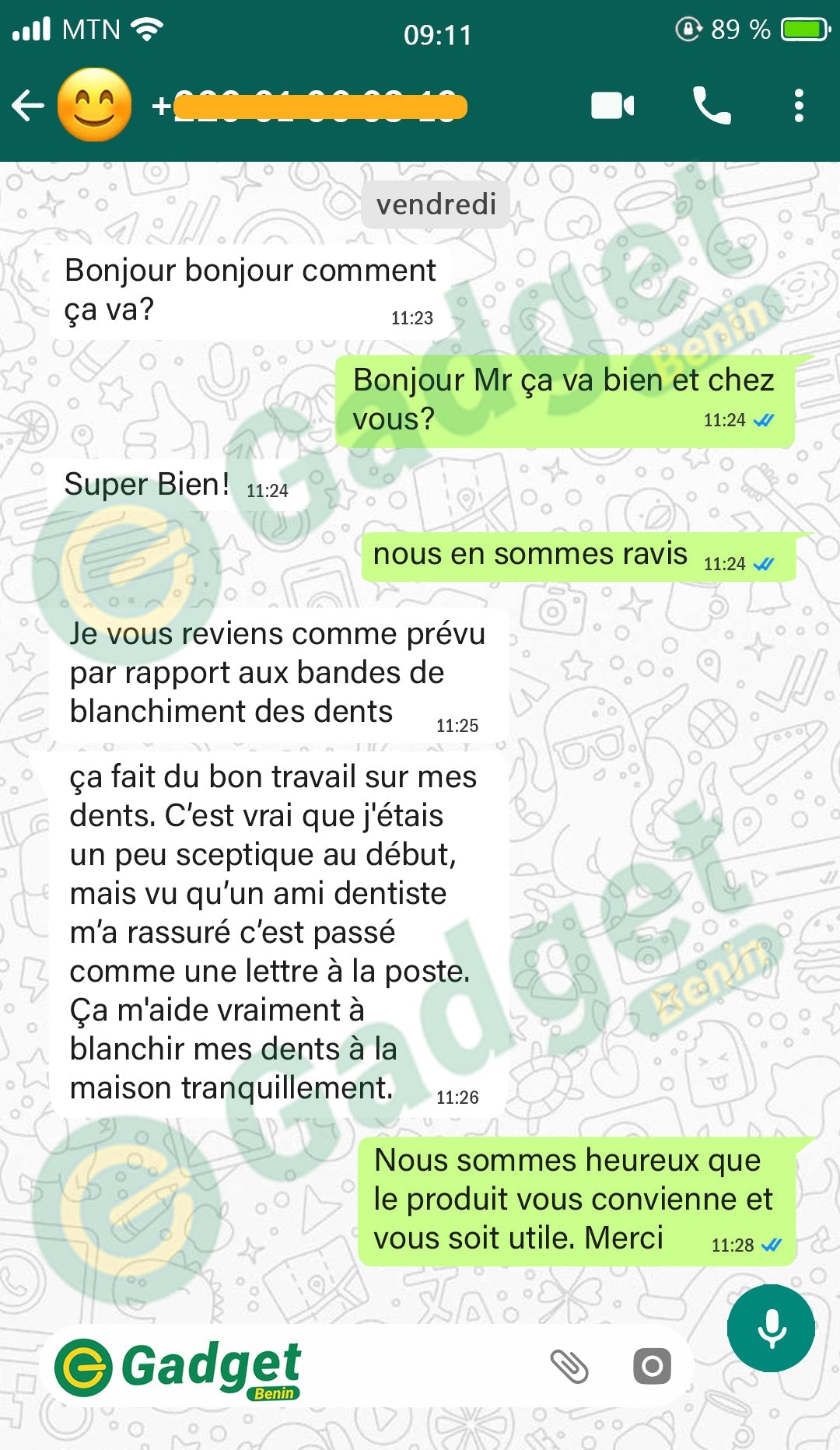Go back to the chat list
Screen dimensions: 840x1450
[28, 106]
